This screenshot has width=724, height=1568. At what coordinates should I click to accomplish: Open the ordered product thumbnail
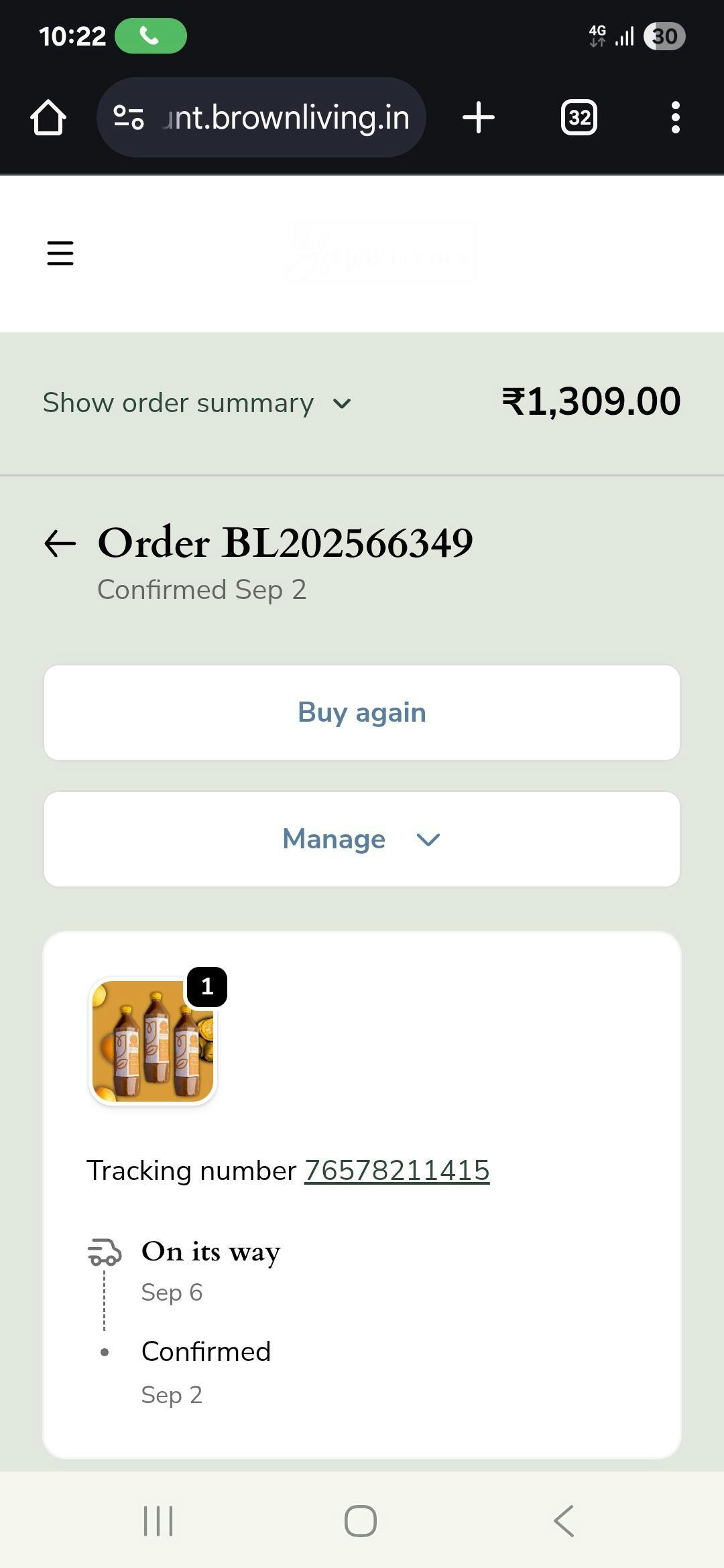click(154, 1041)
